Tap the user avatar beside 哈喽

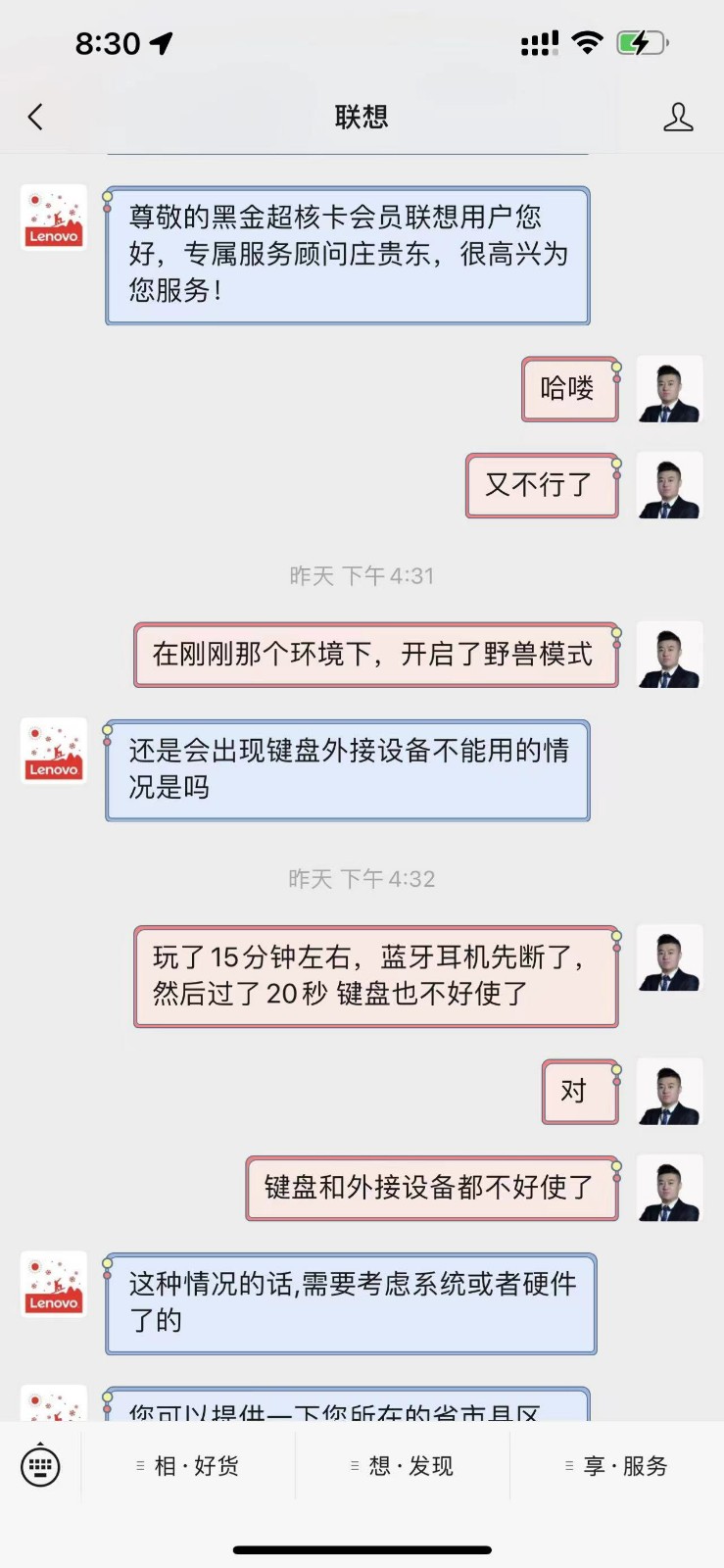tap(669, 389)
